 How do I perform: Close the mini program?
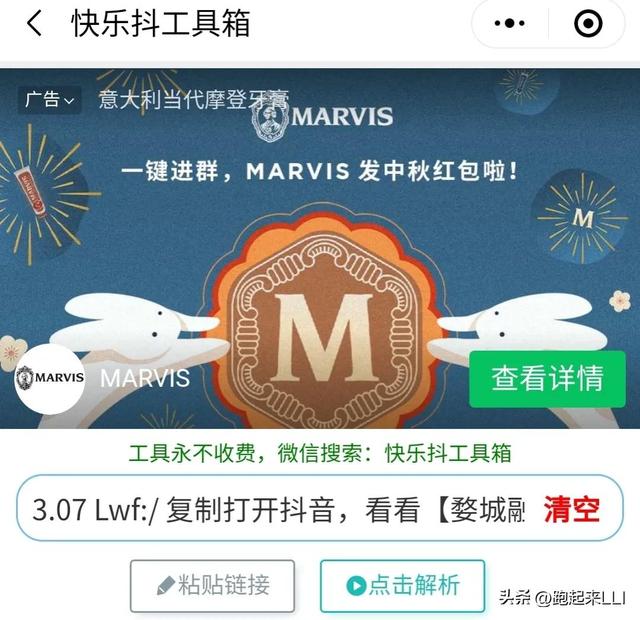point(588,23)
